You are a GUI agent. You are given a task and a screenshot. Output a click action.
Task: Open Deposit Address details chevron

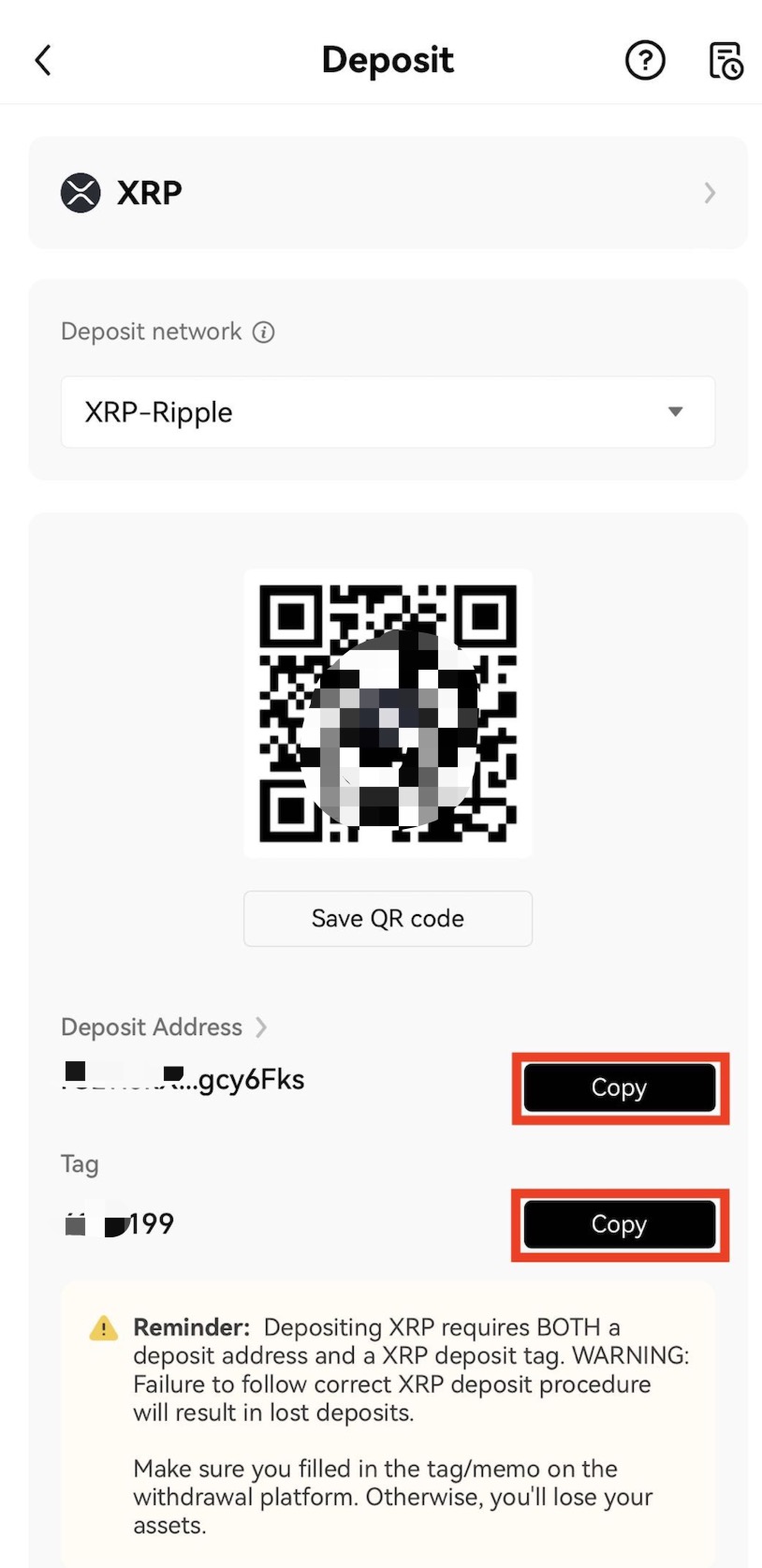(262, 1028)
